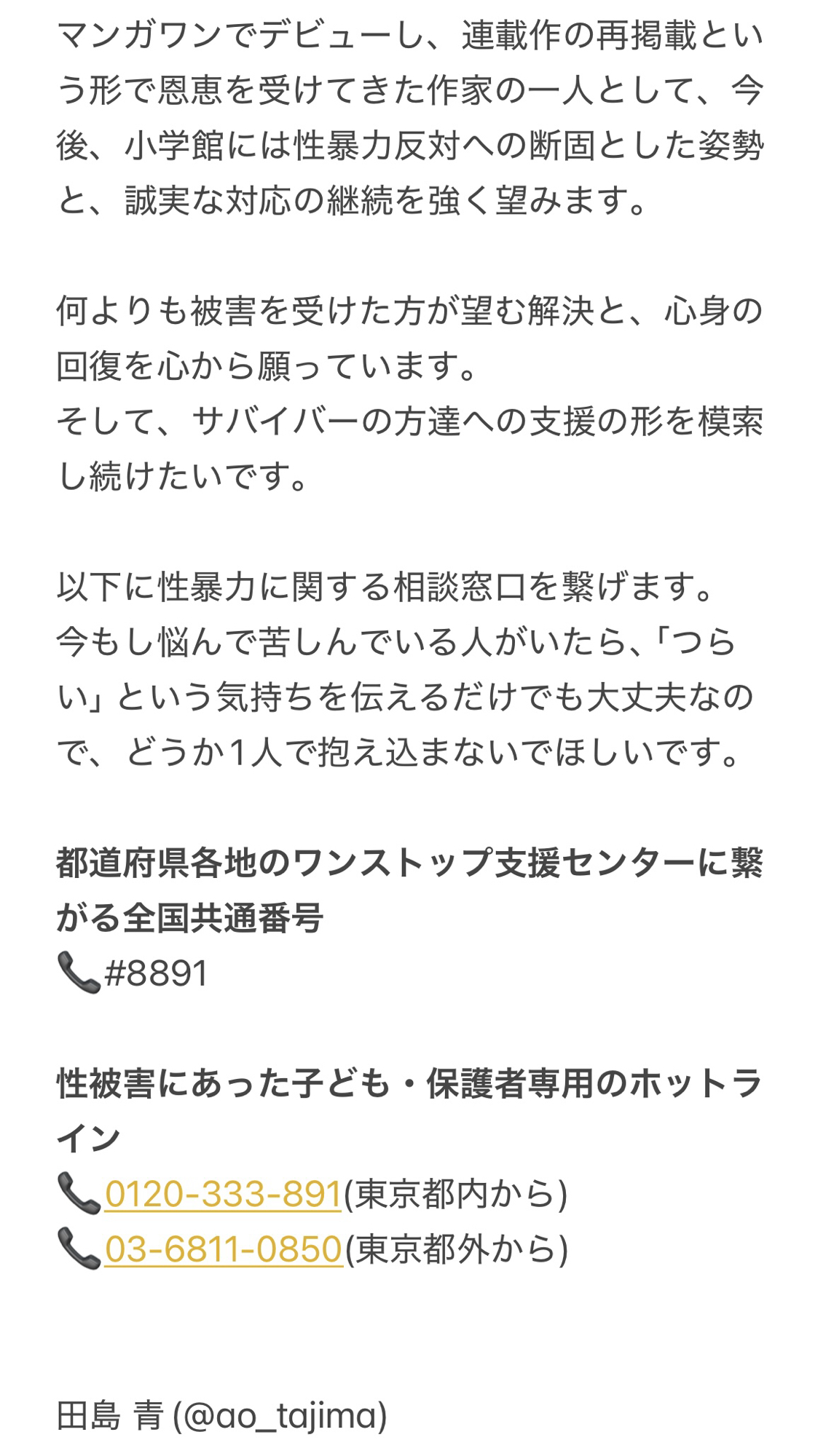
Task: Dial the 03-6811-0850 phone link
Action: click(224, 1250)
